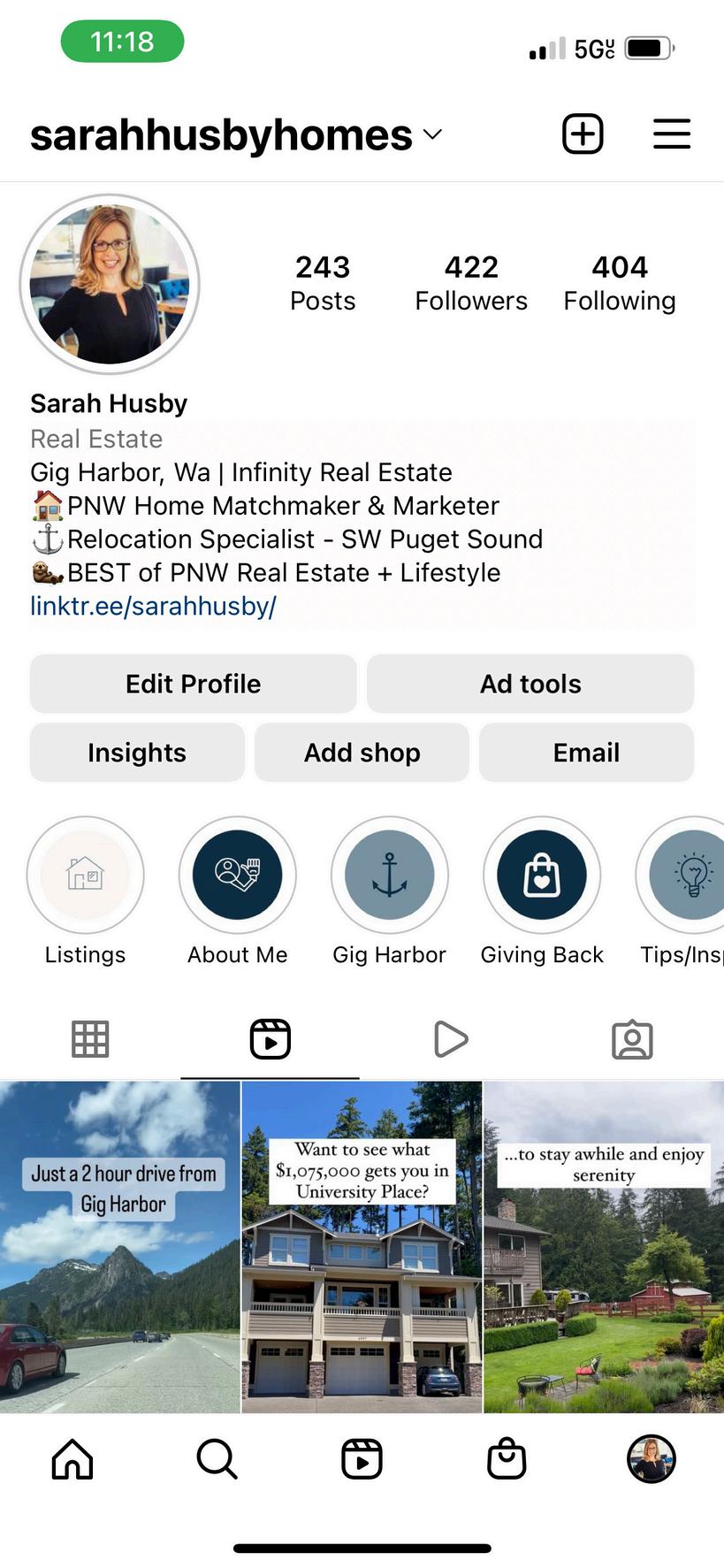
Task: Open the Search tab in bottom bar
Action: [217, 1459]
